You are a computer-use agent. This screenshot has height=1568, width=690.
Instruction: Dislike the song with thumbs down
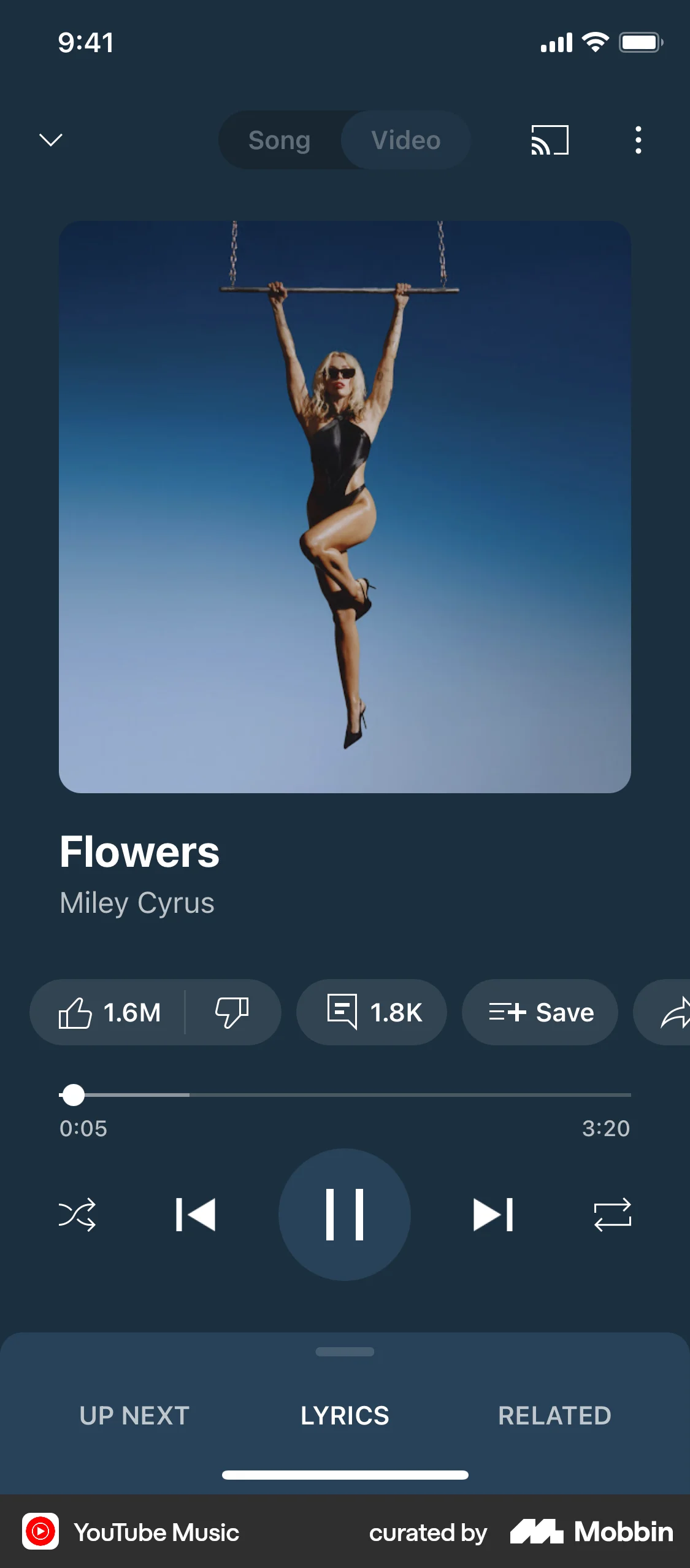231,1012
